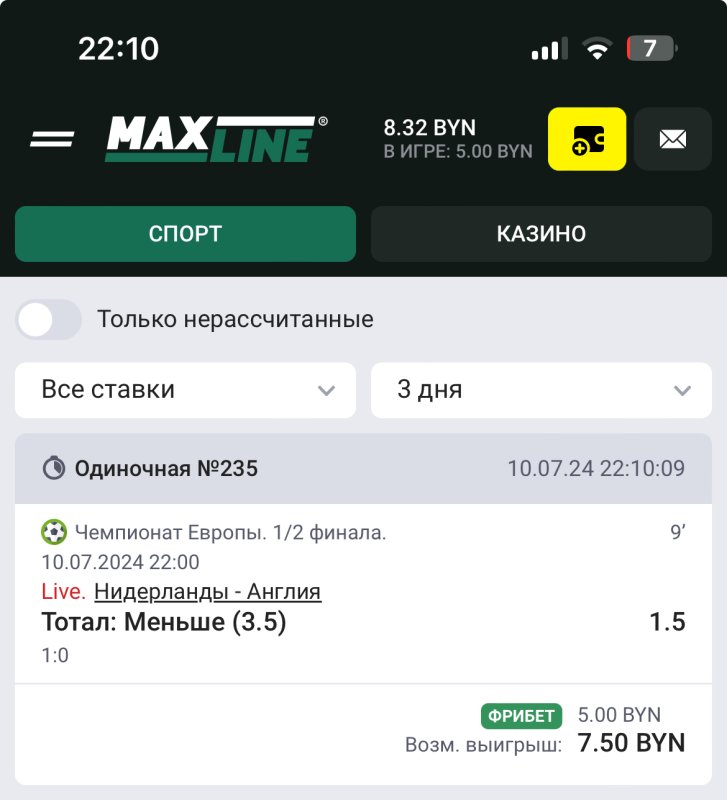Switch to the Казино tab
This screenshot has width=727, height=800.
click(541, 234)
